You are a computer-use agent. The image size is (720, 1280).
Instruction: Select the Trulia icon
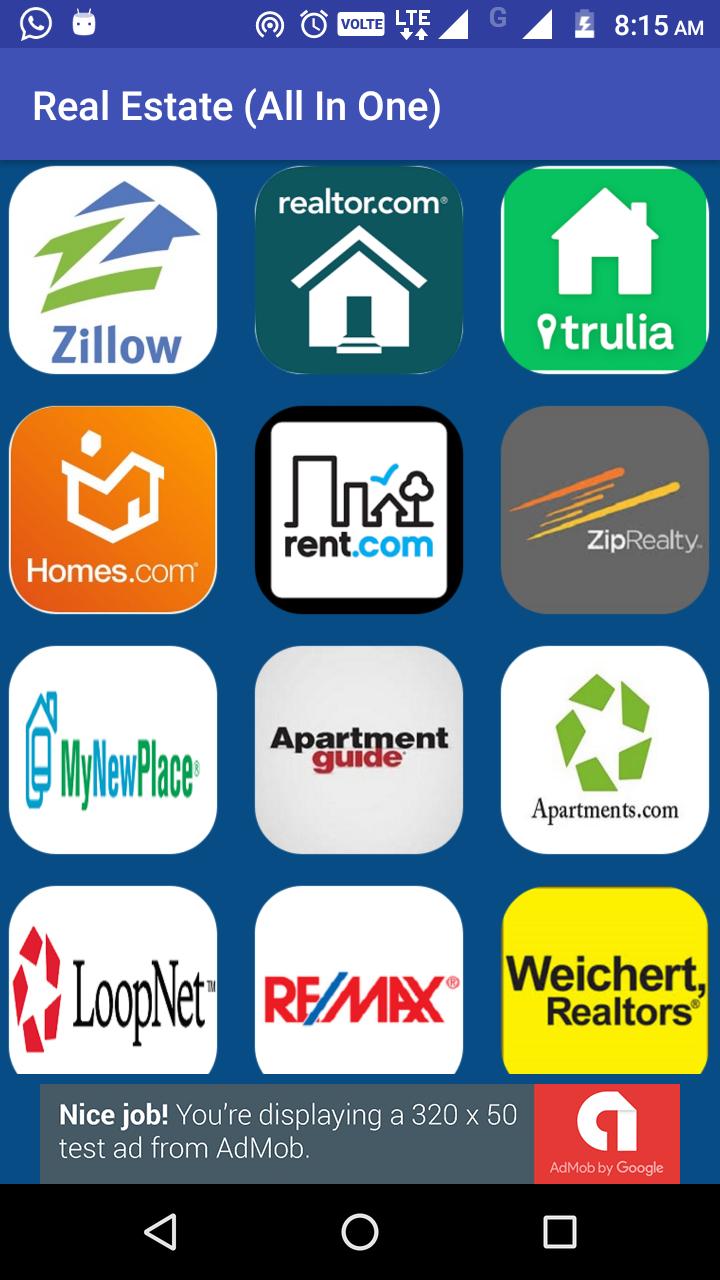604,270
